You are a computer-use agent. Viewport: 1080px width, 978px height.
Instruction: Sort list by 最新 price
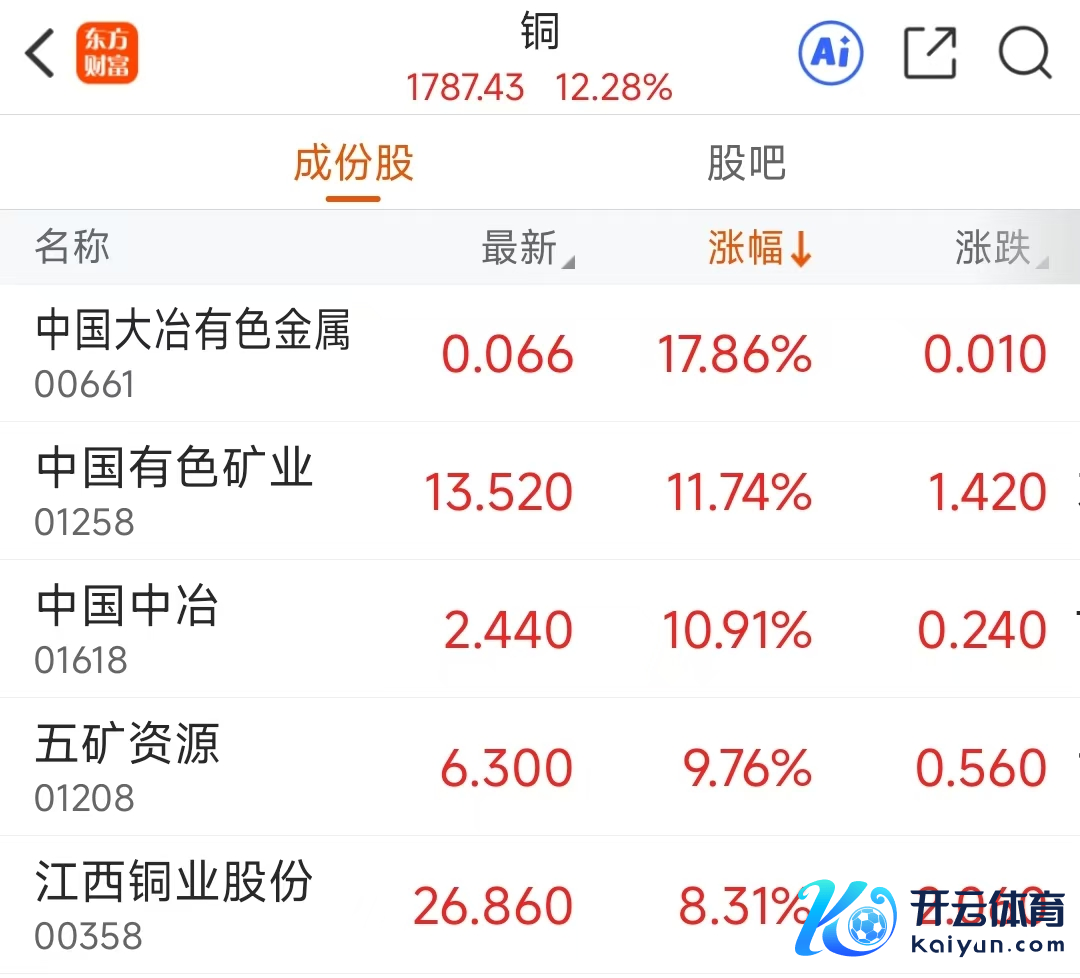point(522,248)
